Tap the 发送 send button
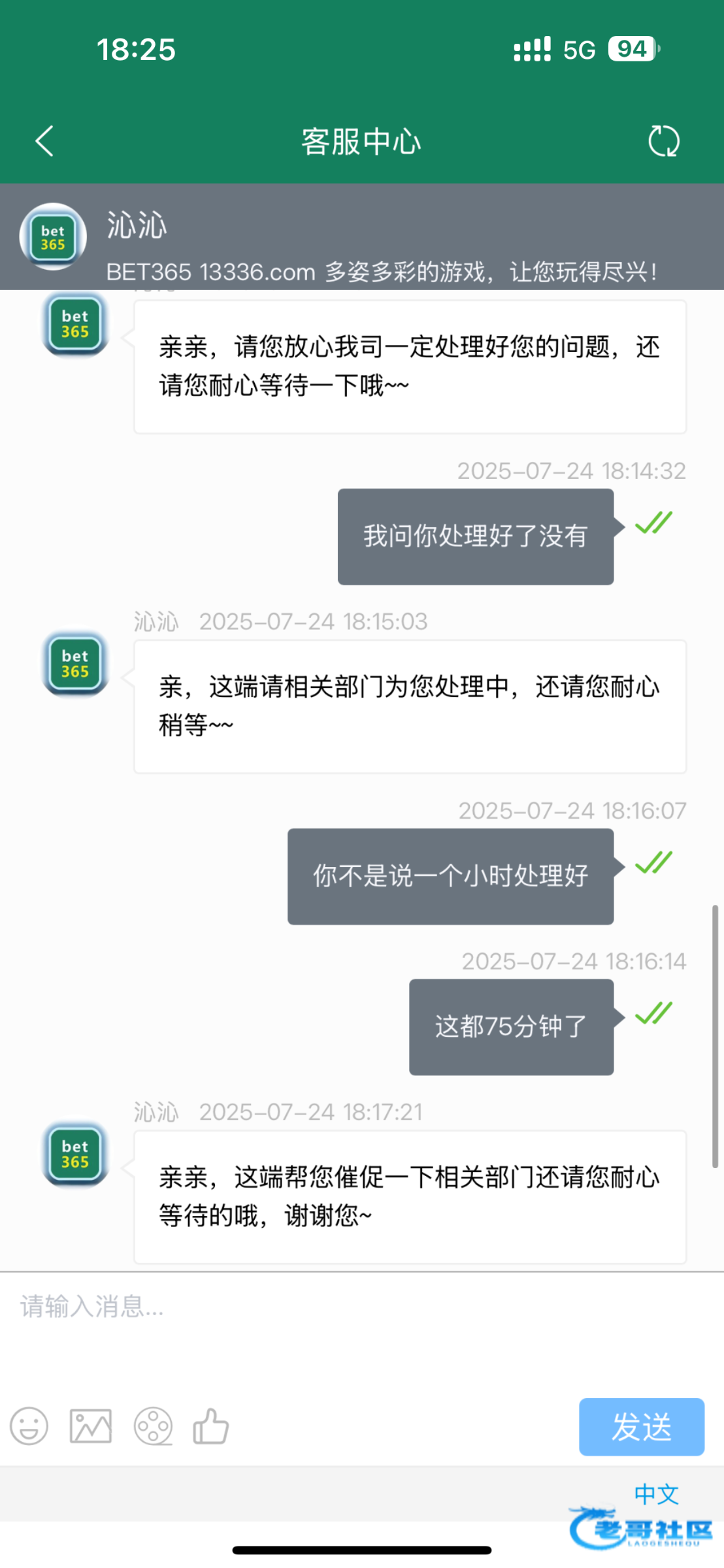Image resolution: width=724 pixels, height=1568 pixels. 641,1427
